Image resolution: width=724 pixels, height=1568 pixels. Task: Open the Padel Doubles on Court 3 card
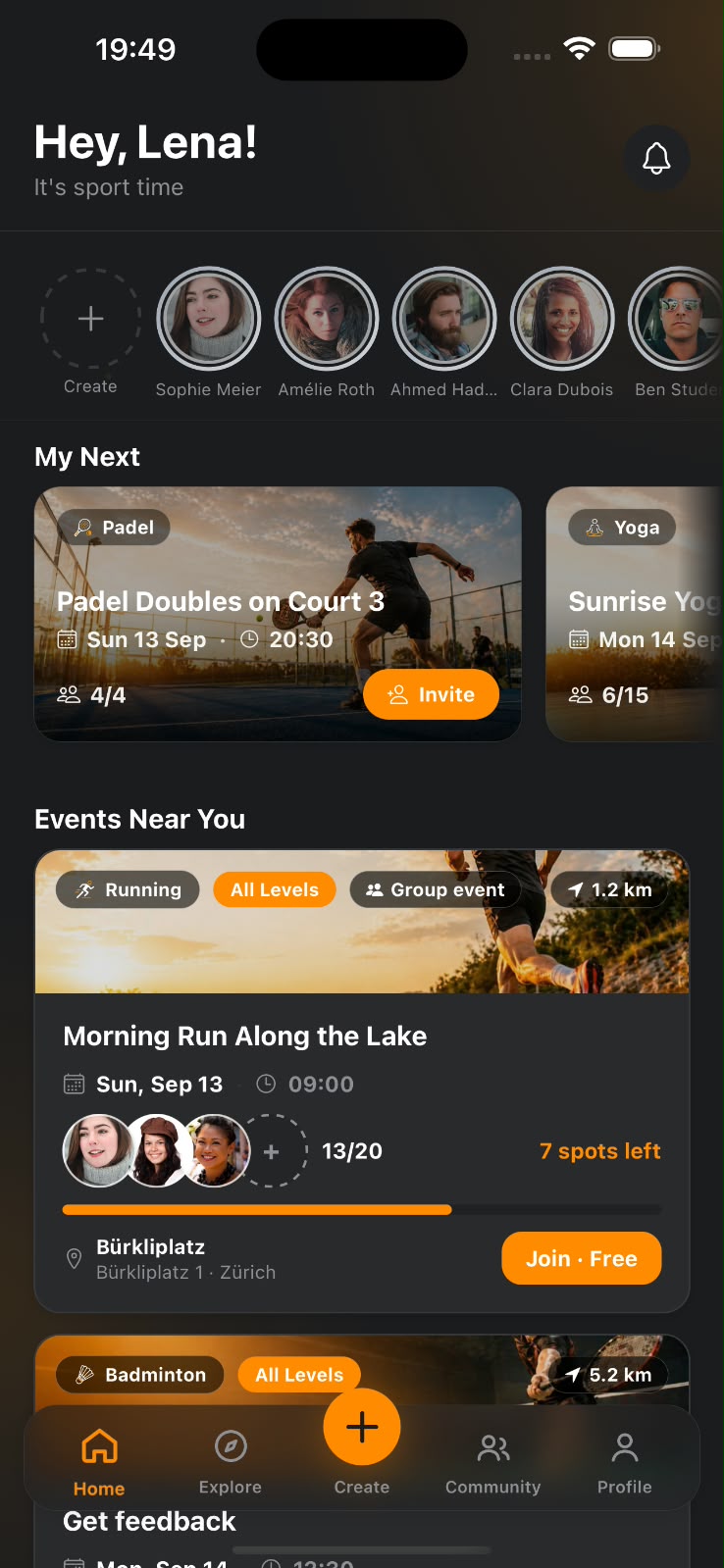point(278,614)
